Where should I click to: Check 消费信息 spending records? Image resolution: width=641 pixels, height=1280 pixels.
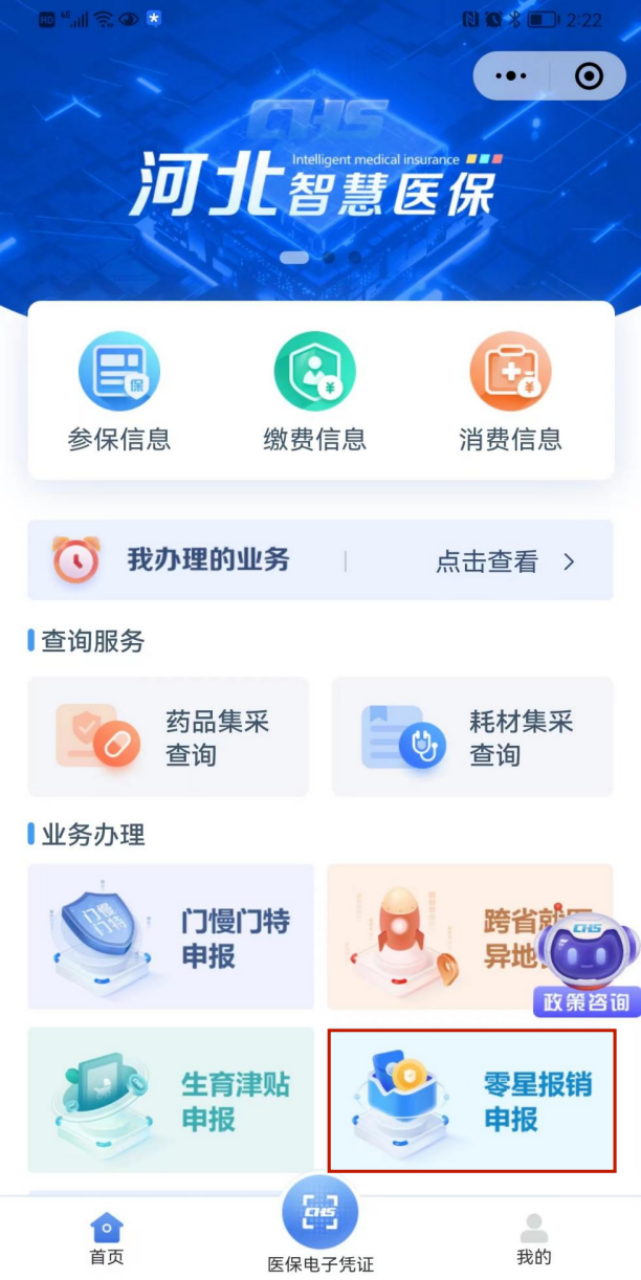coord(510,392)
